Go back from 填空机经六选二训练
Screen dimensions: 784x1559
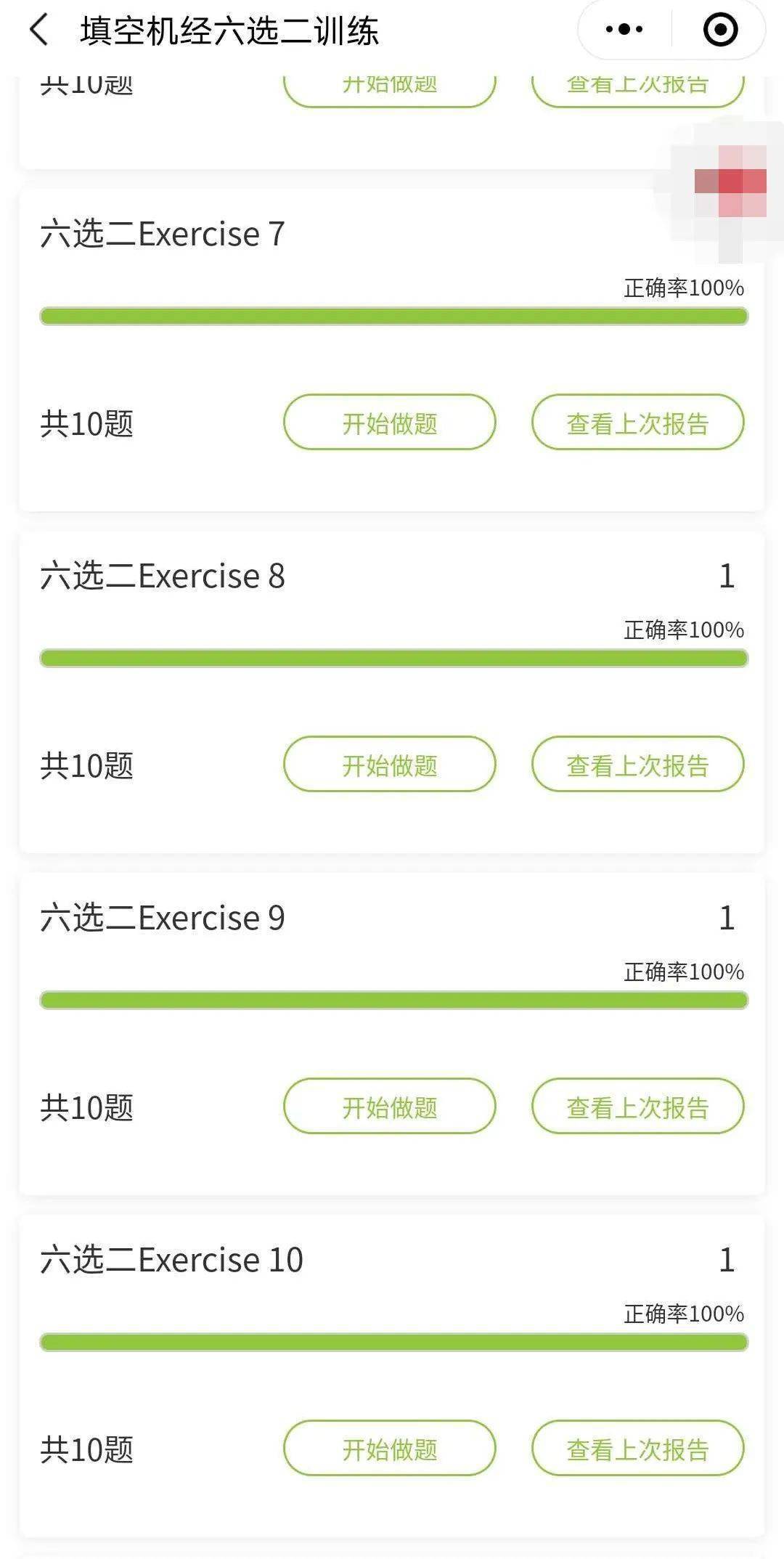point(39,30)
